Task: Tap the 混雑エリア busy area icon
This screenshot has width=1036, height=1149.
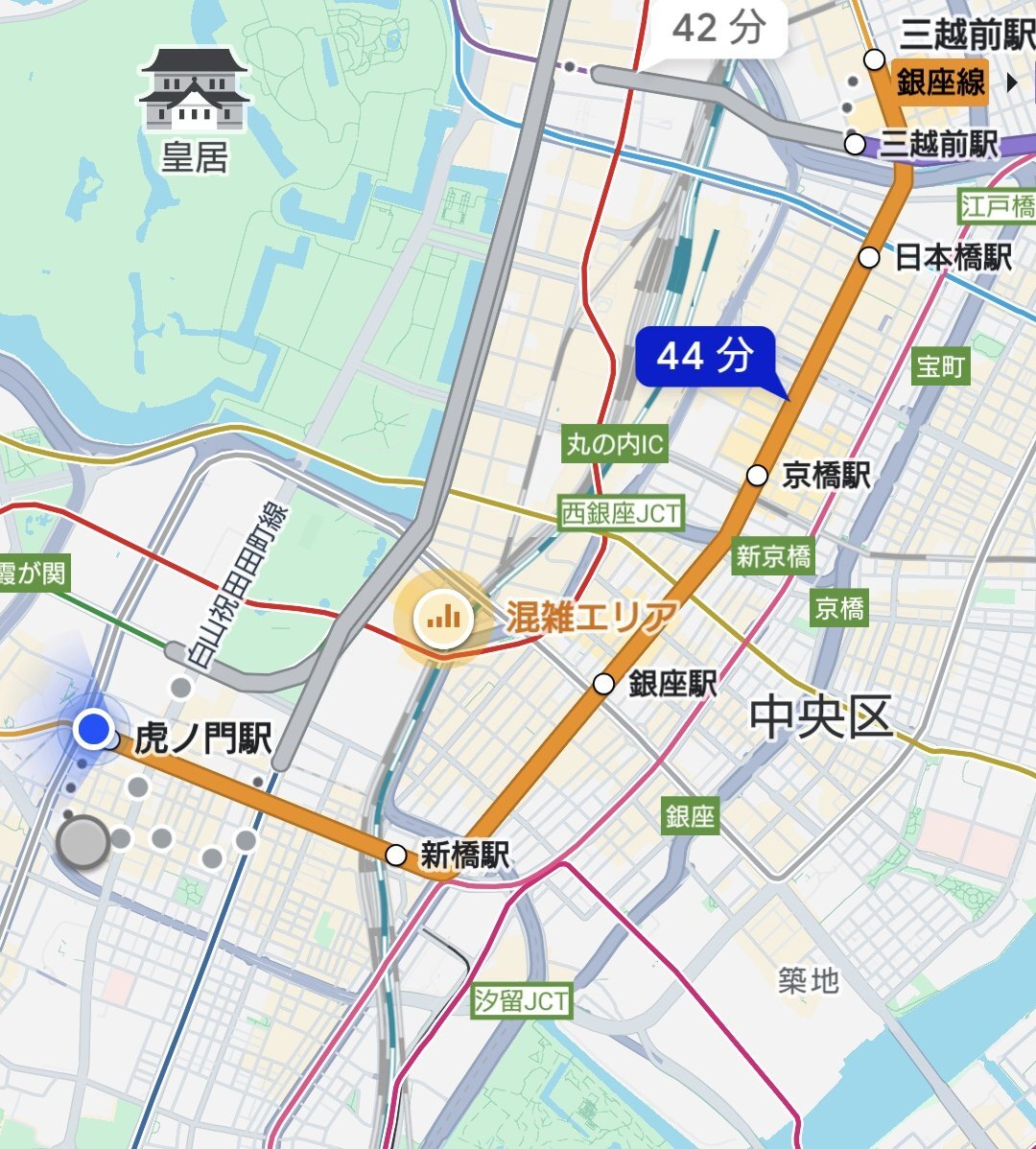Action: click(x=443, y=617)
